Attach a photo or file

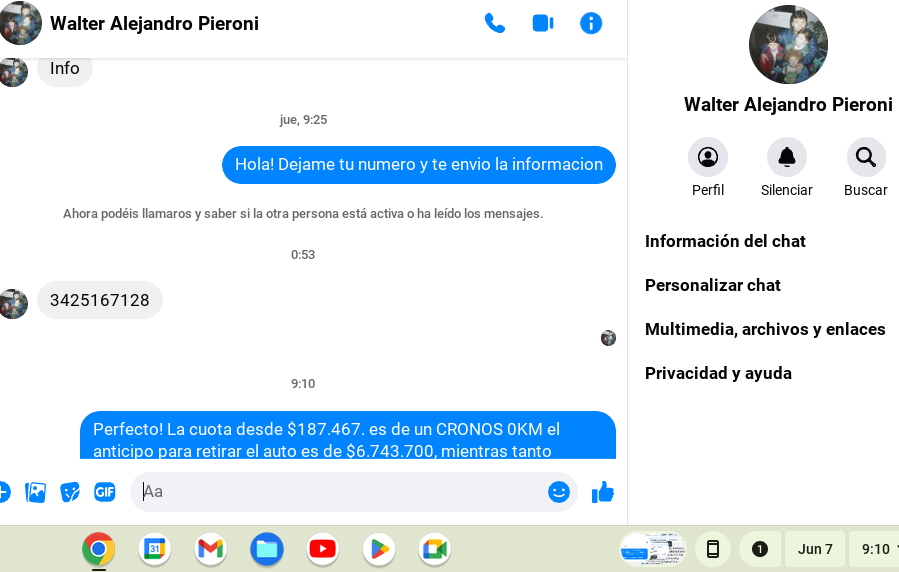click(x=36, y=492)
